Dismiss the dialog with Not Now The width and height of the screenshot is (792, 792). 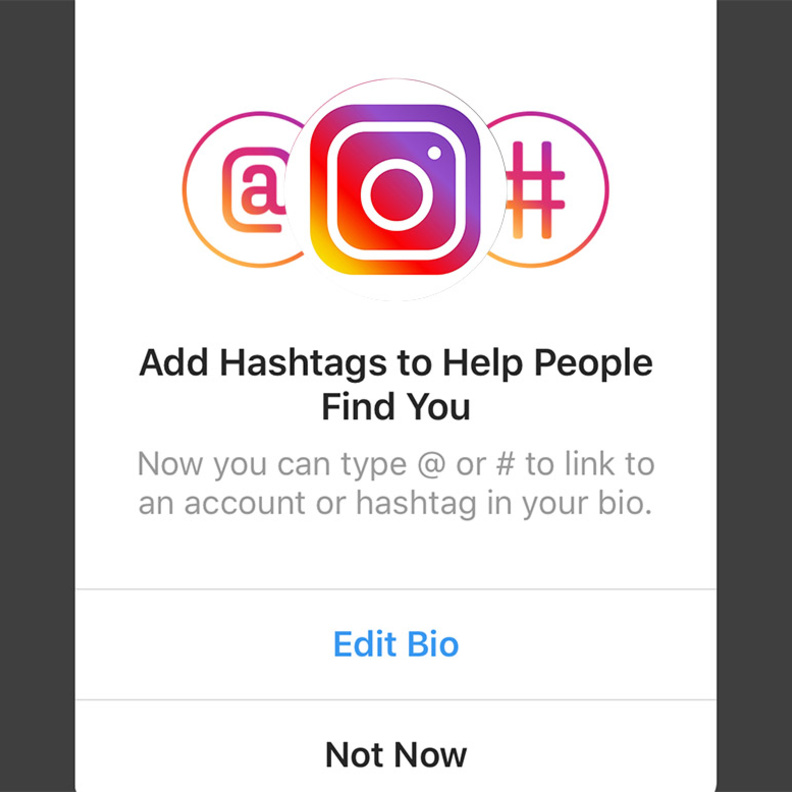coord(396,753)
